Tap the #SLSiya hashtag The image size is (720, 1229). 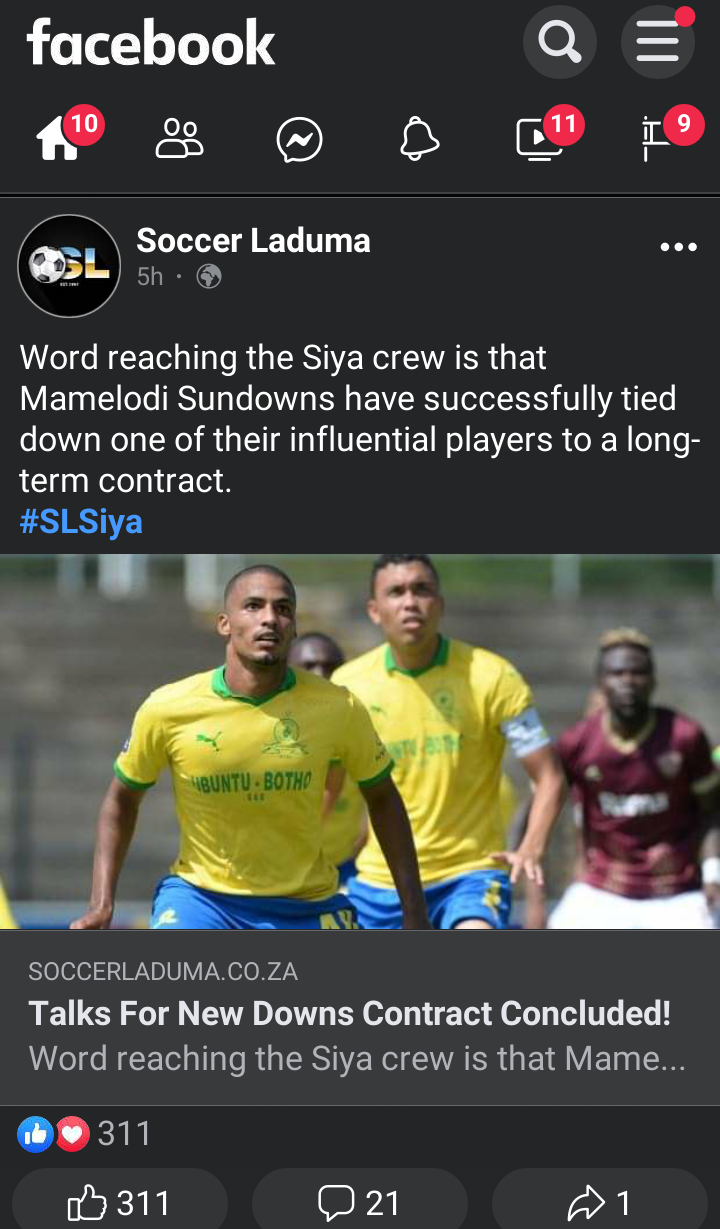[81, 521]
